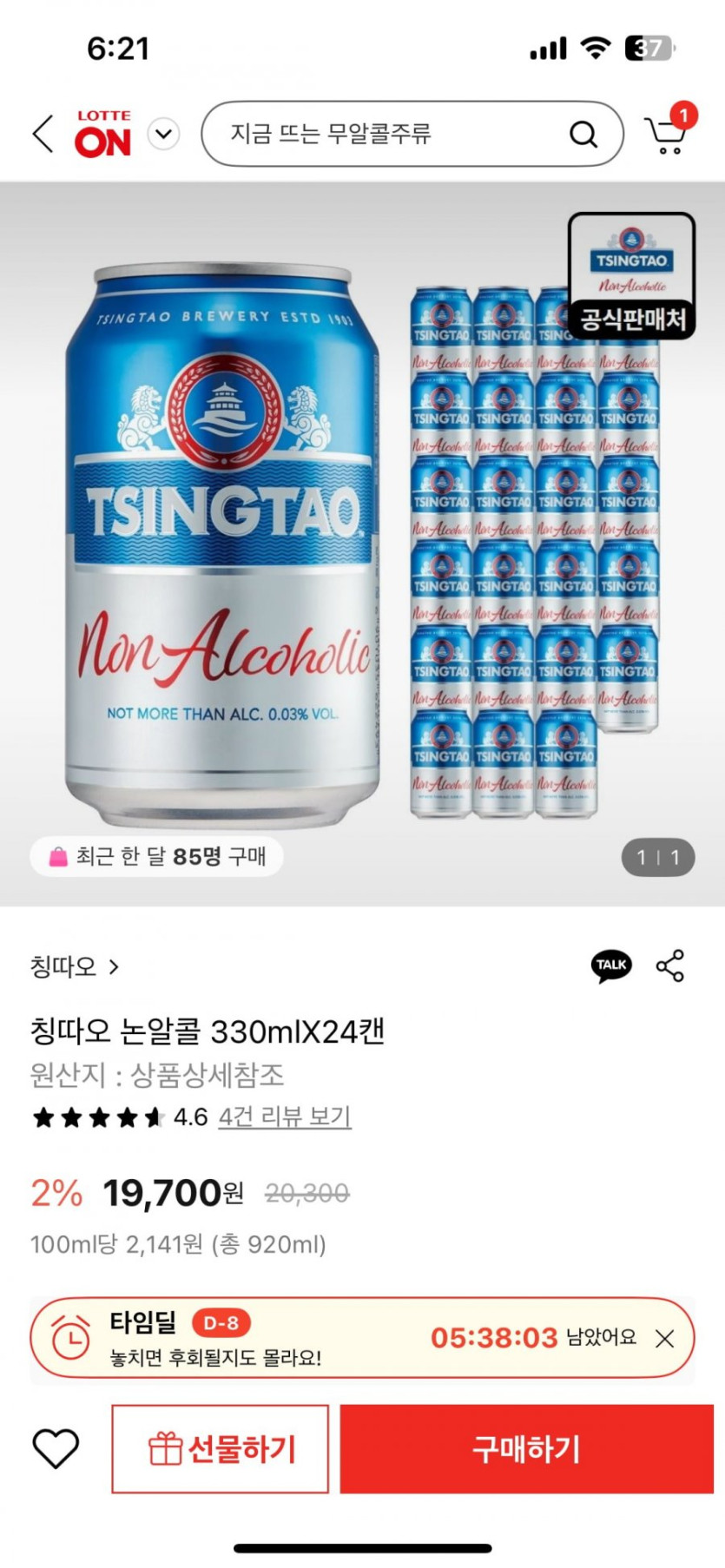Image resolution: width=725 pixels, height=1568 pixels.
Task: Expand the dropdown next to Lotte ON logo
Action: 163,135
